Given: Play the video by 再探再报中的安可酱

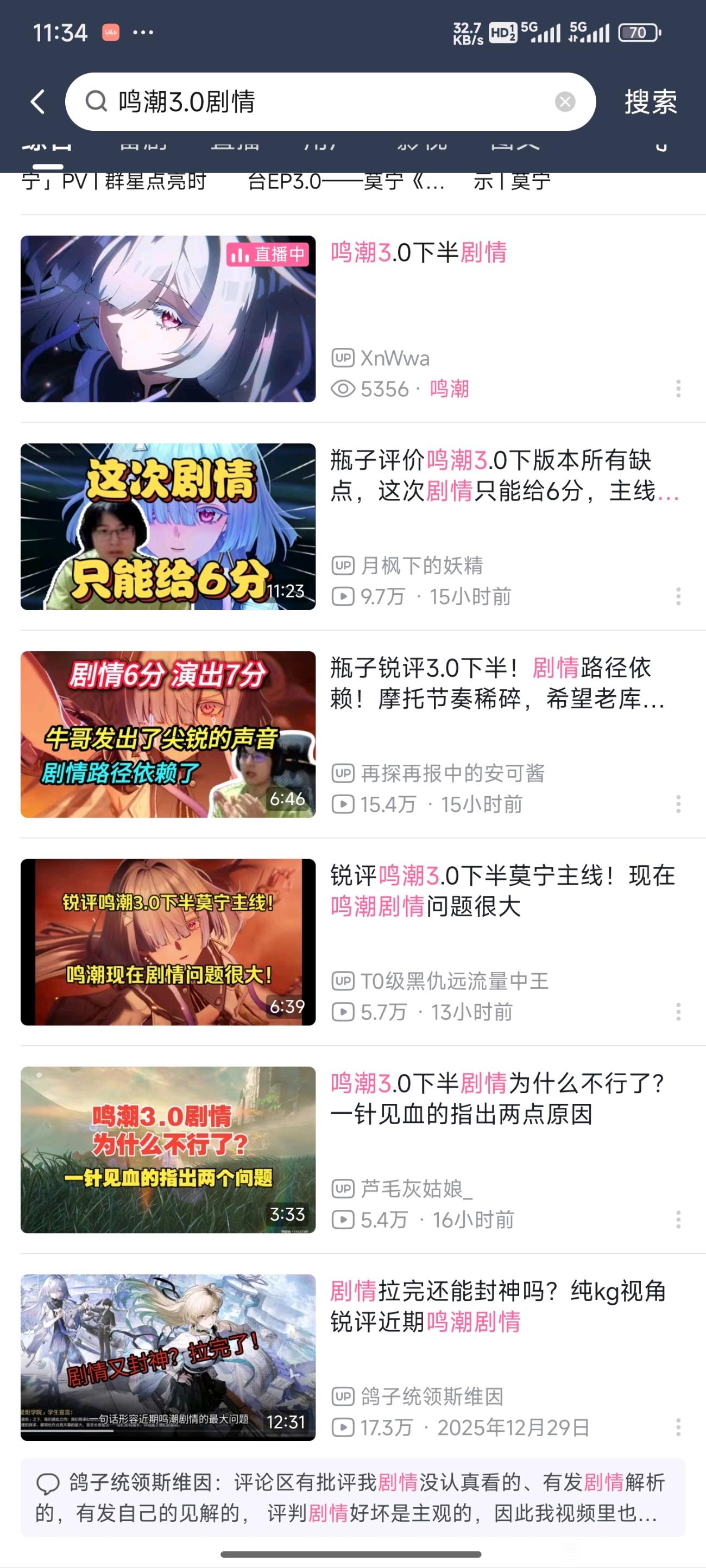Looking at the screenshot, I should coord(168,734).
